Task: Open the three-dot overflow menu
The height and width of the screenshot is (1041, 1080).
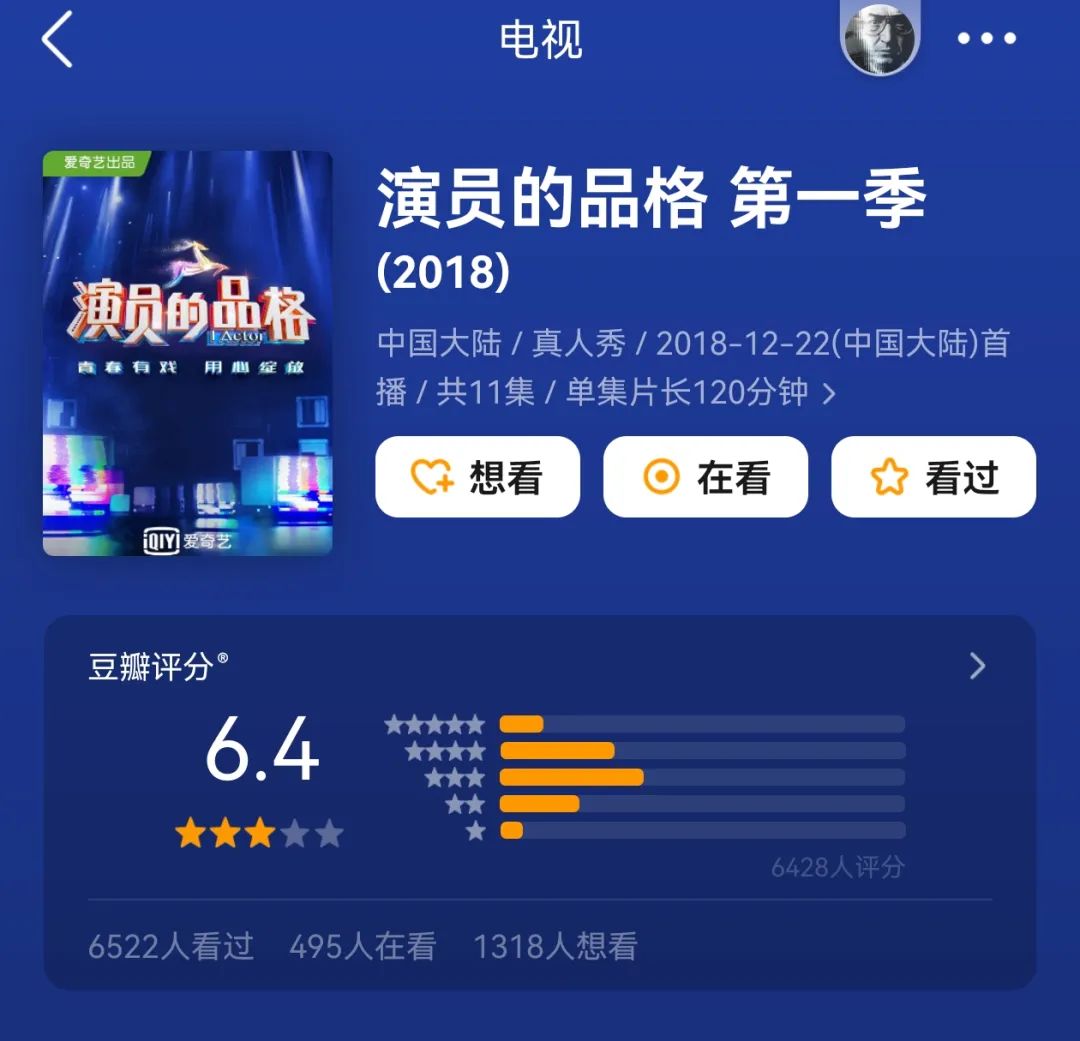Action: coord(987,39)
